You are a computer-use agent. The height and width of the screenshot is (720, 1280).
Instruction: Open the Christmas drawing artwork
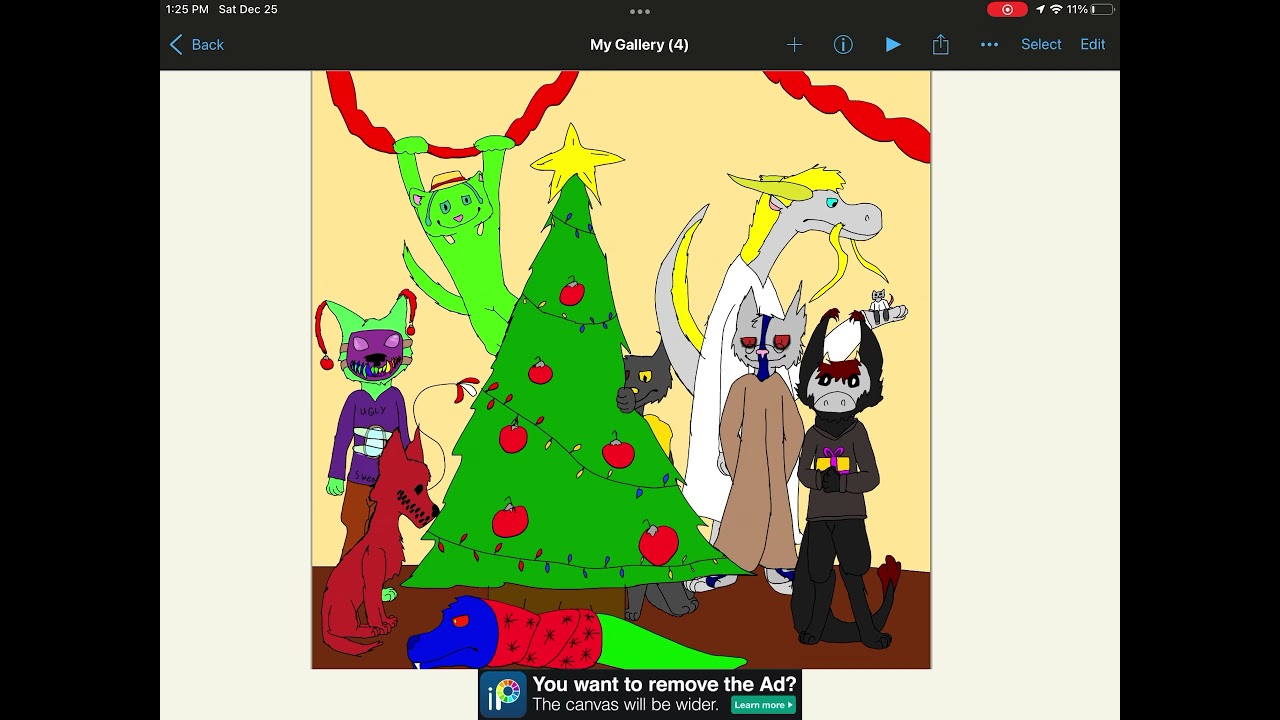(621, 369)
